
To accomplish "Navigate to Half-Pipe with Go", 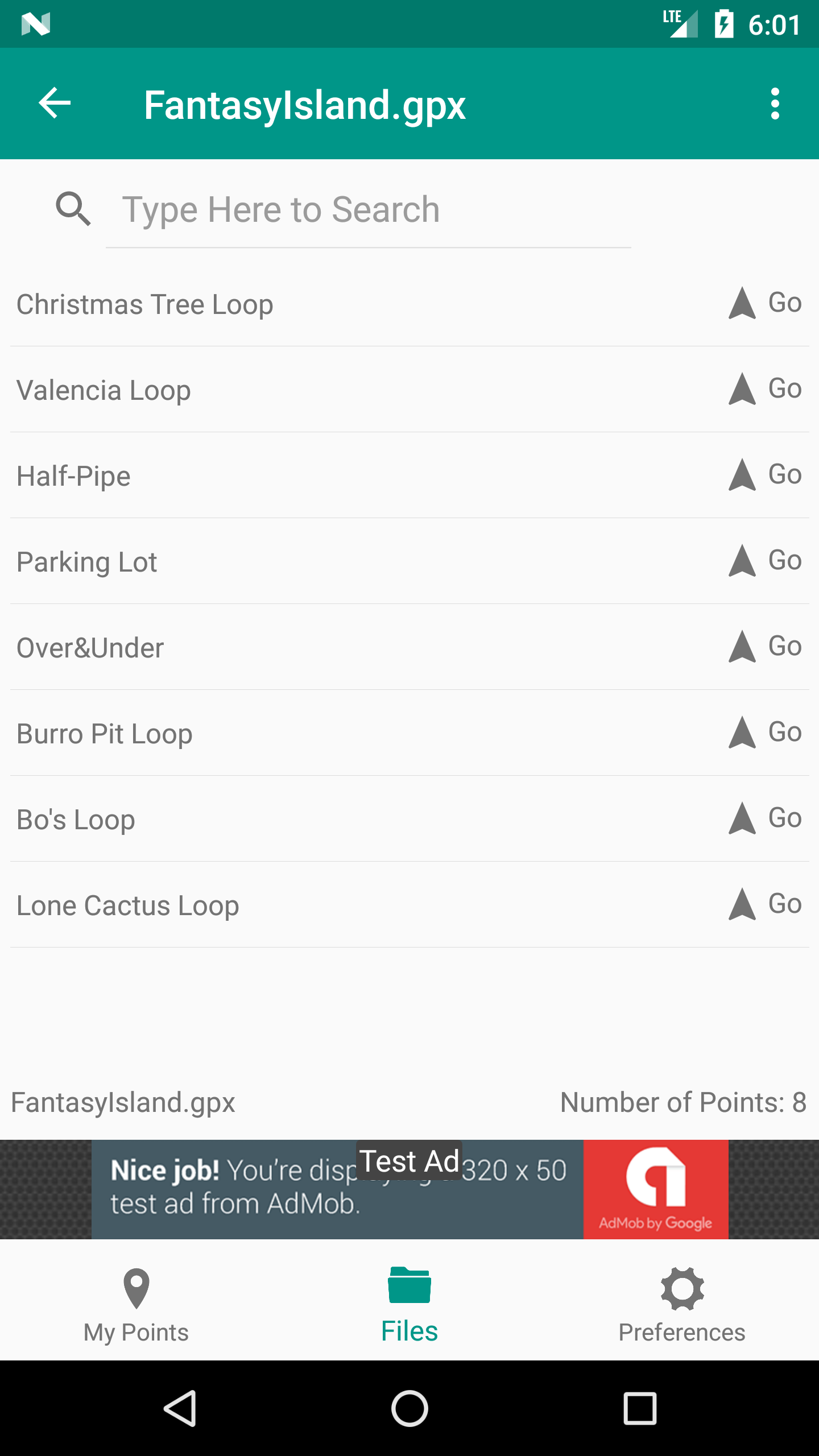I will click(x=765, y=475).
